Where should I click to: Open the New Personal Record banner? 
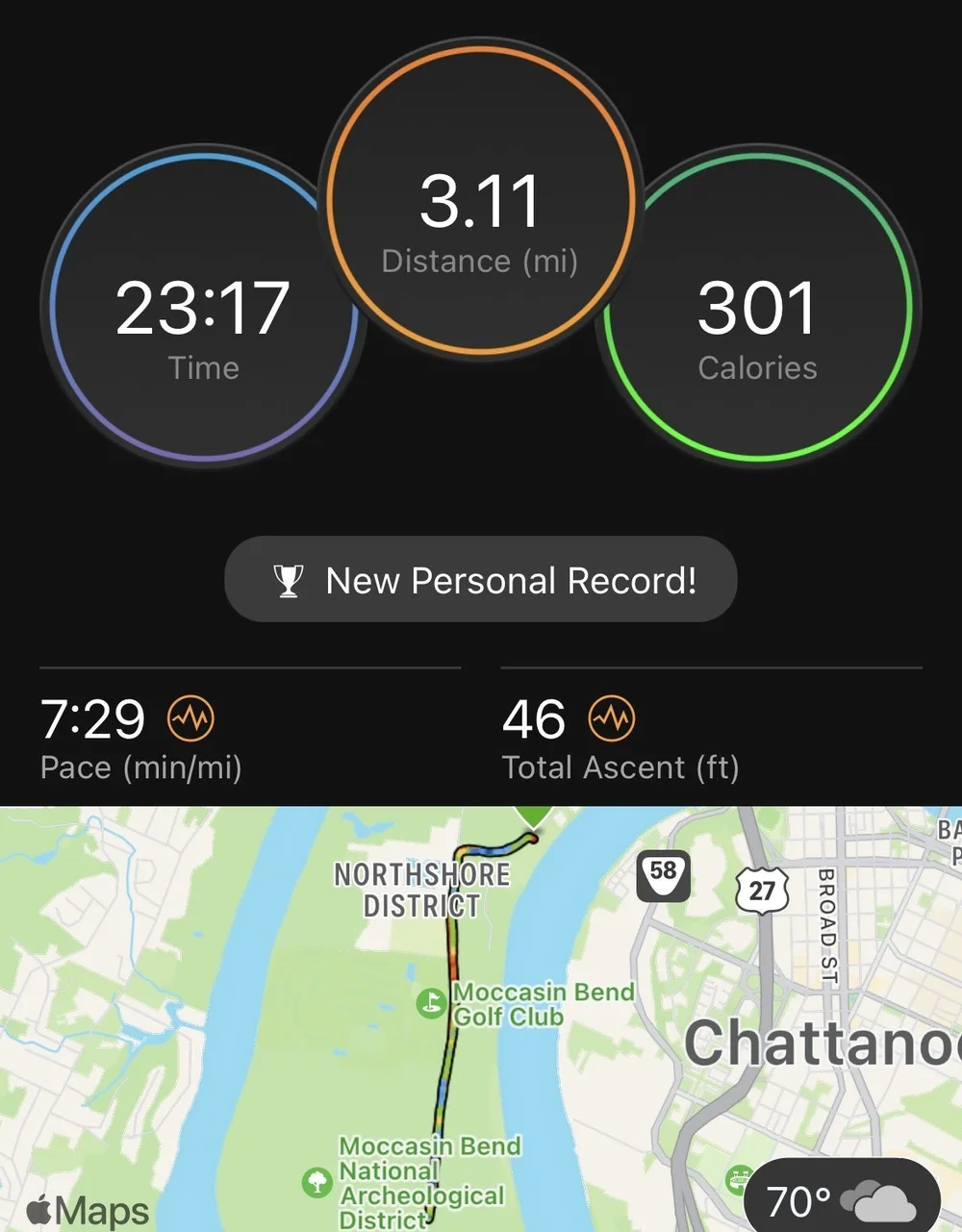click(x=481, y=580)
